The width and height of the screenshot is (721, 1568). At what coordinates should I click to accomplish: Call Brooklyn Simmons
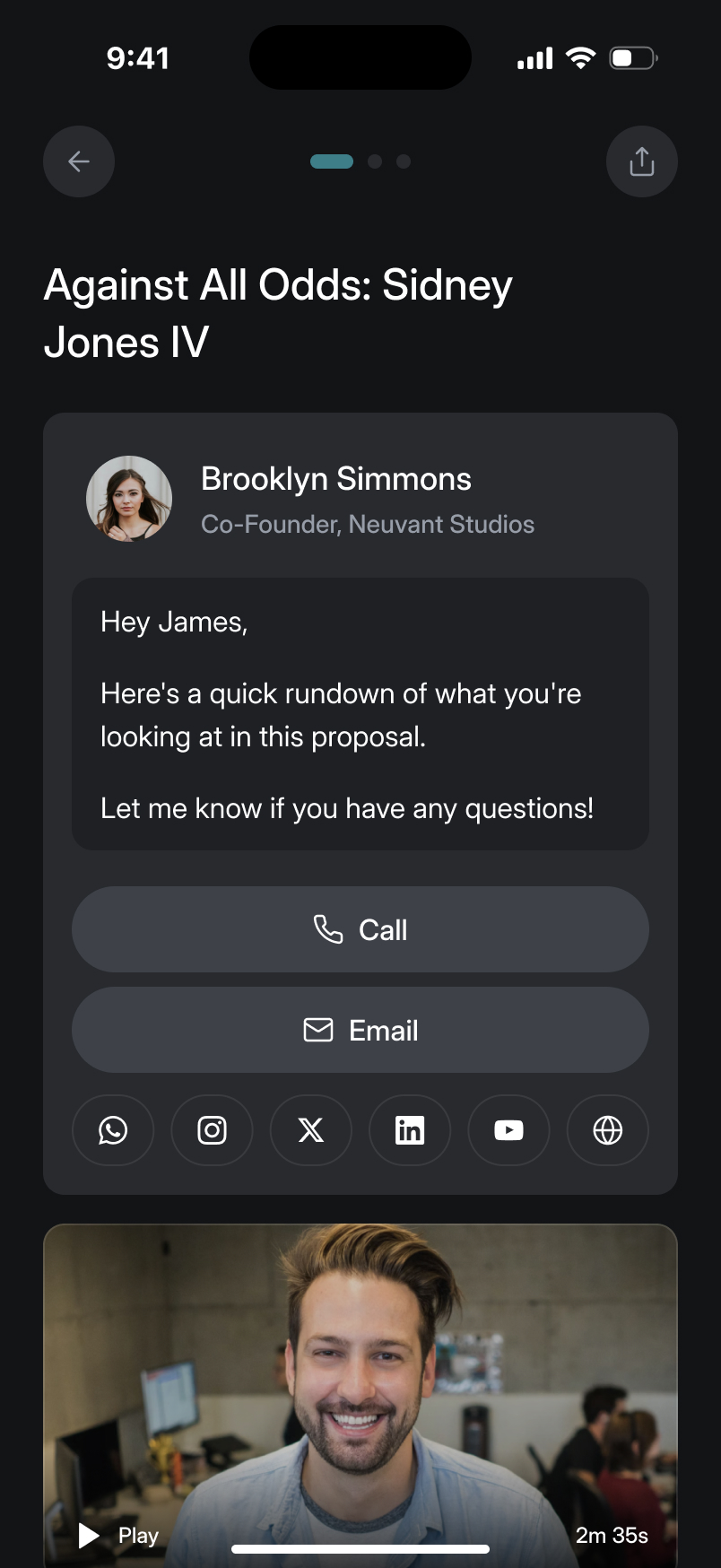pos(360,929)
